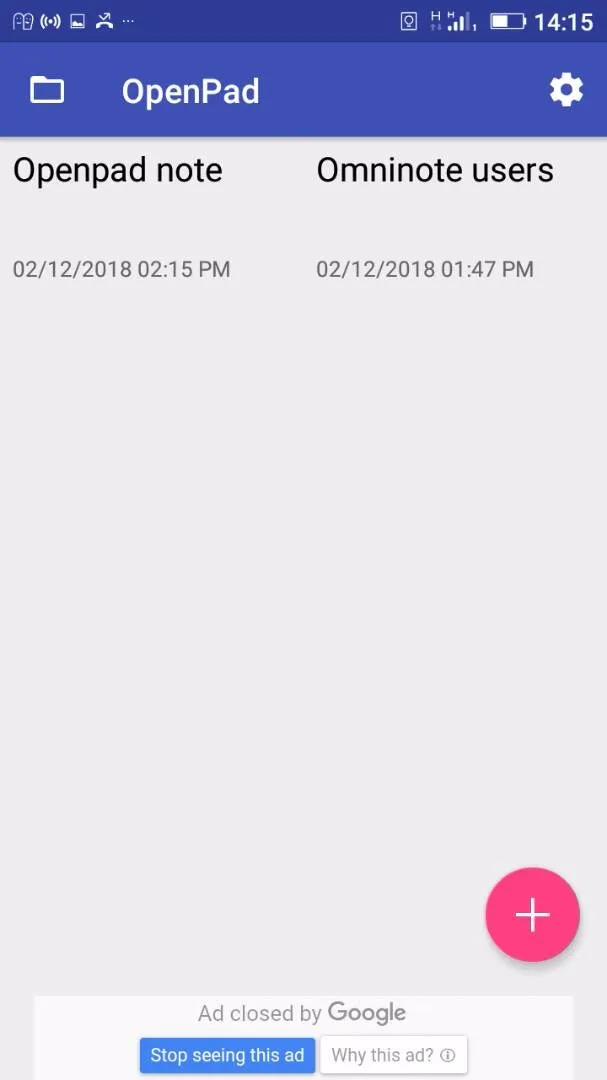
Task: Tap Why this ad?
Action: point(393,1055)
